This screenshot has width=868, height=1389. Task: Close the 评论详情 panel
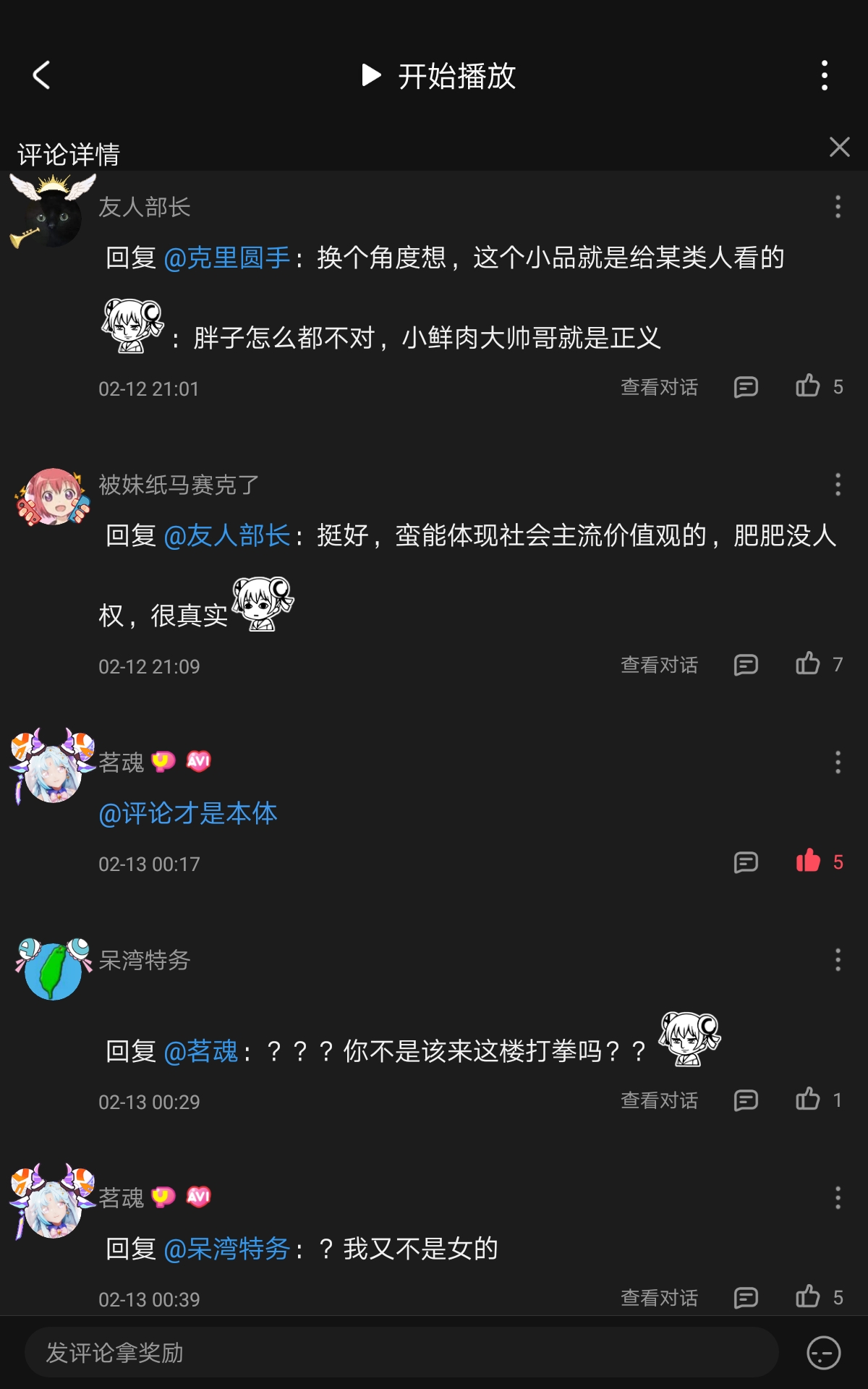click(839, 148)
